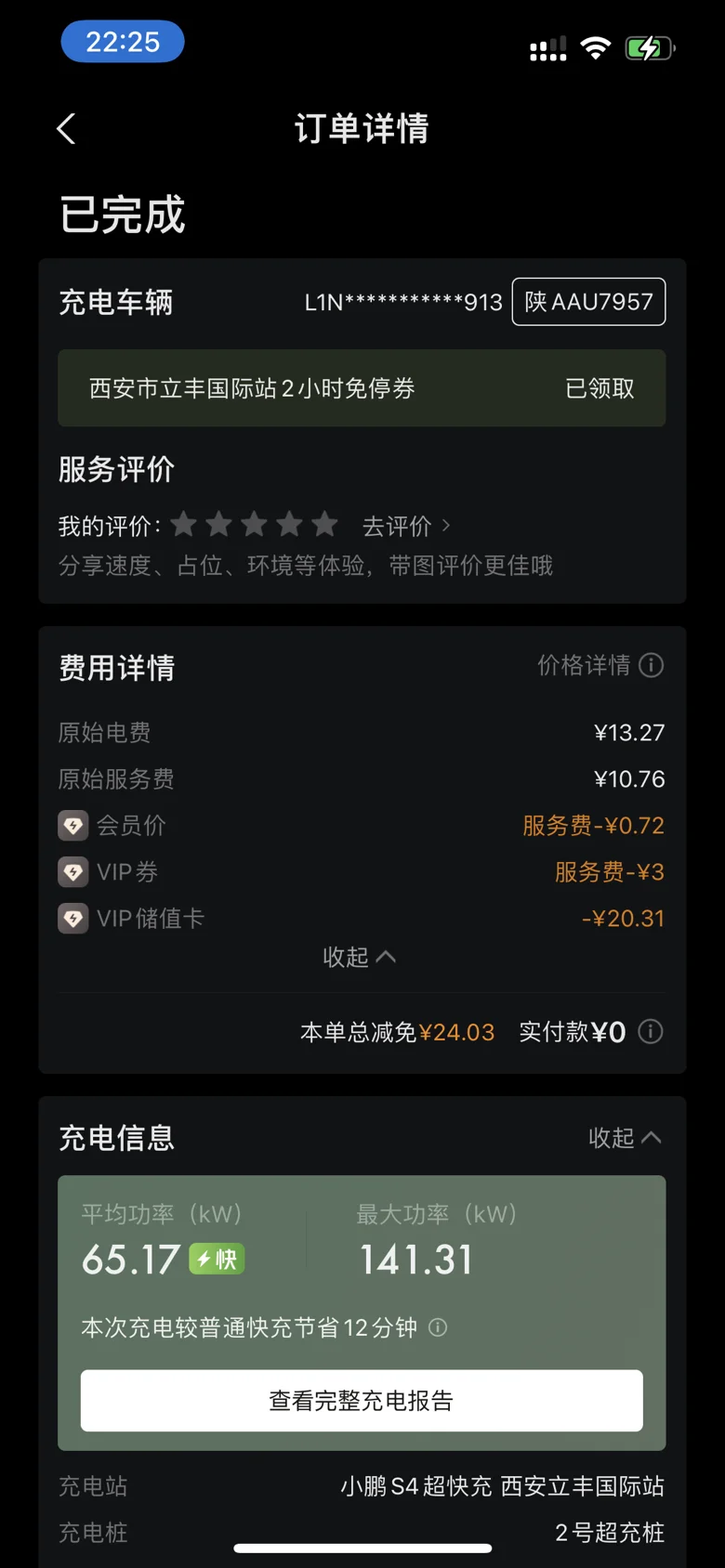Viewport: 725px width, 1568px height.
Task: Open 查看完整充电报告
Action: tap(362, 1401)
